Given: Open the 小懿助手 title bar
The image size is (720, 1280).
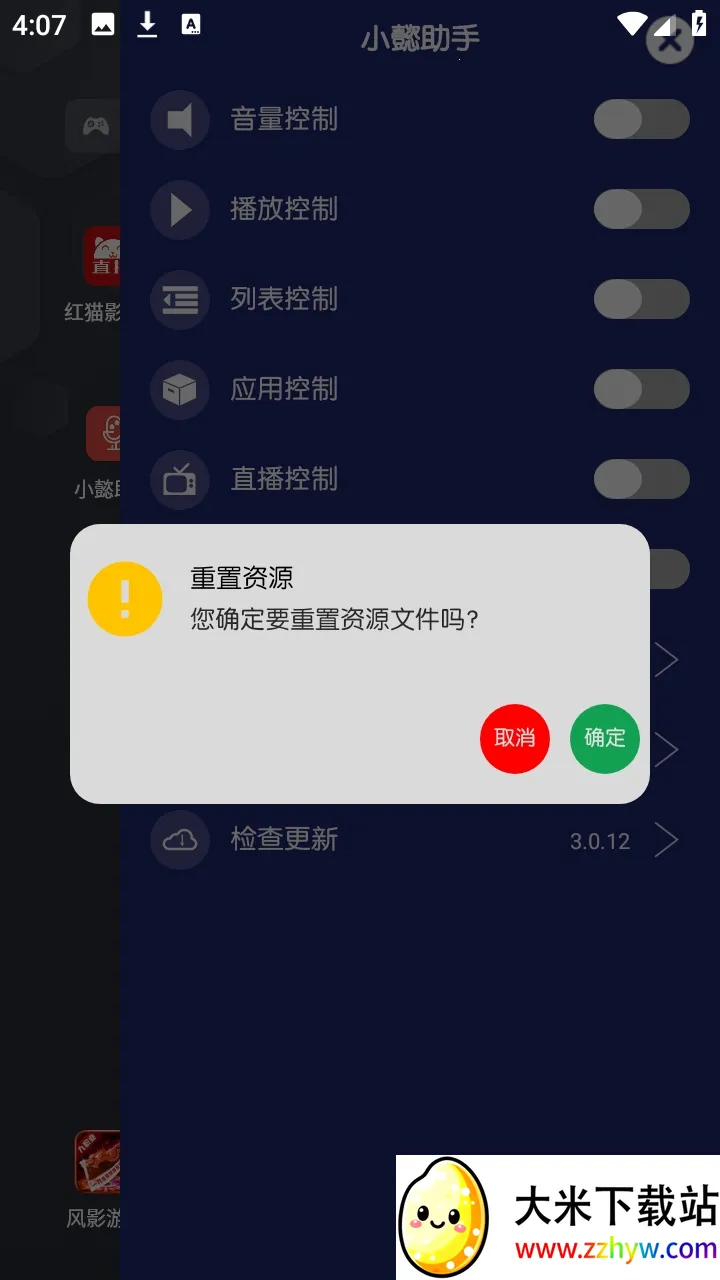Looking at the screenshot, I should (420, 38).
